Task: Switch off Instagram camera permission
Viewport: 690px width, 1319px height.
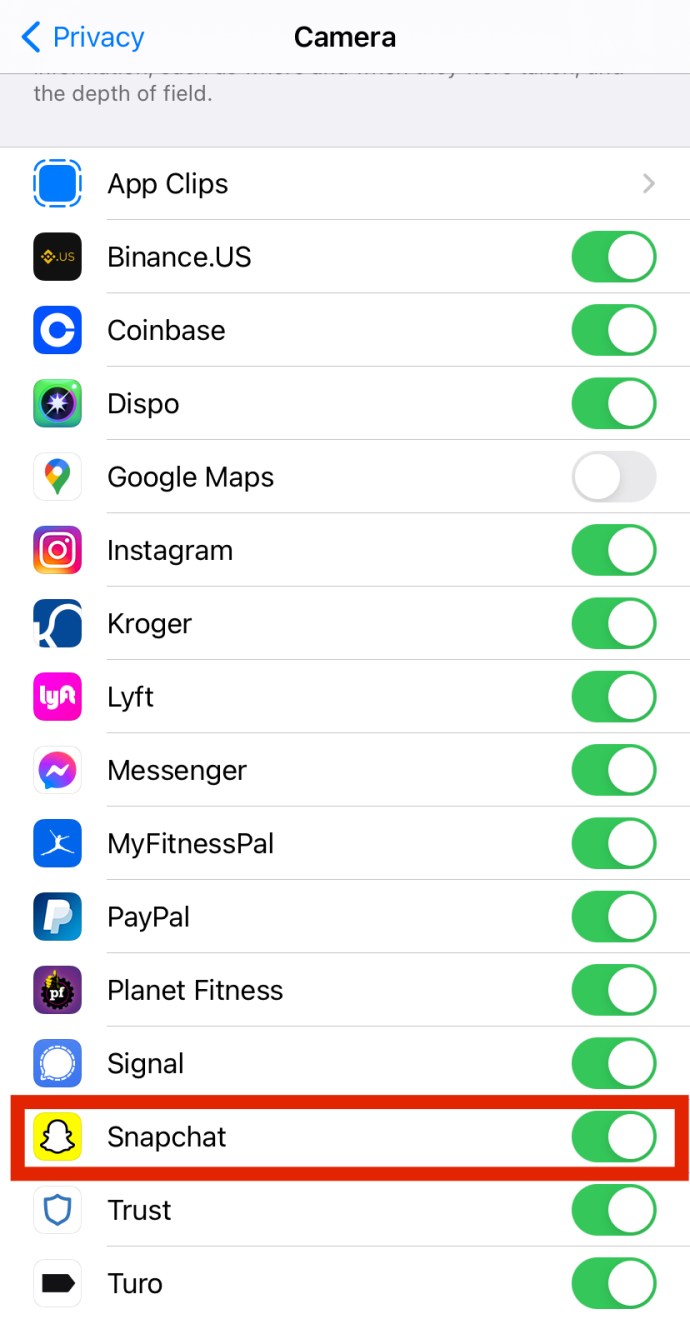Action: 613,550
